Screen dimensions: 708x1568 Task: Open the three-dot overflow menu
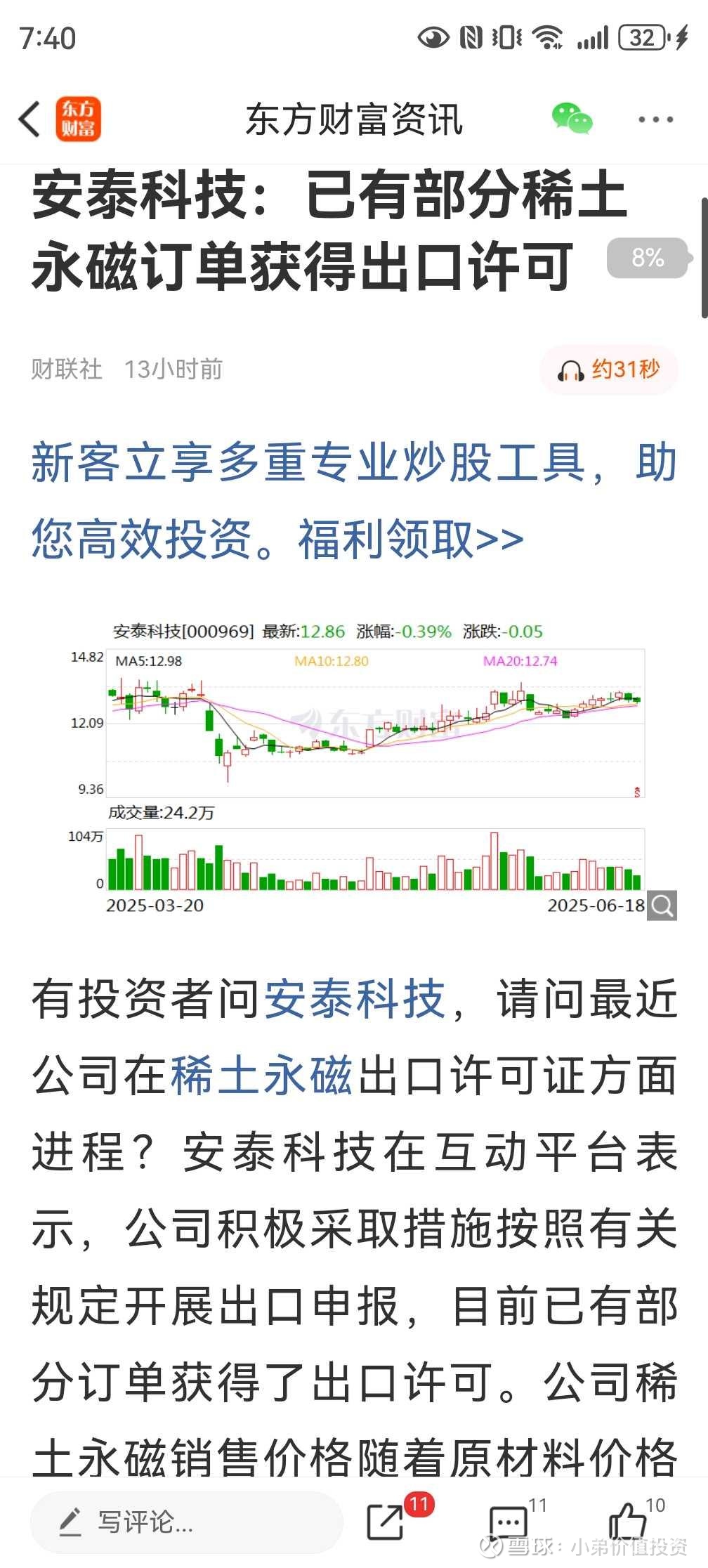click(x=655, y=119)
